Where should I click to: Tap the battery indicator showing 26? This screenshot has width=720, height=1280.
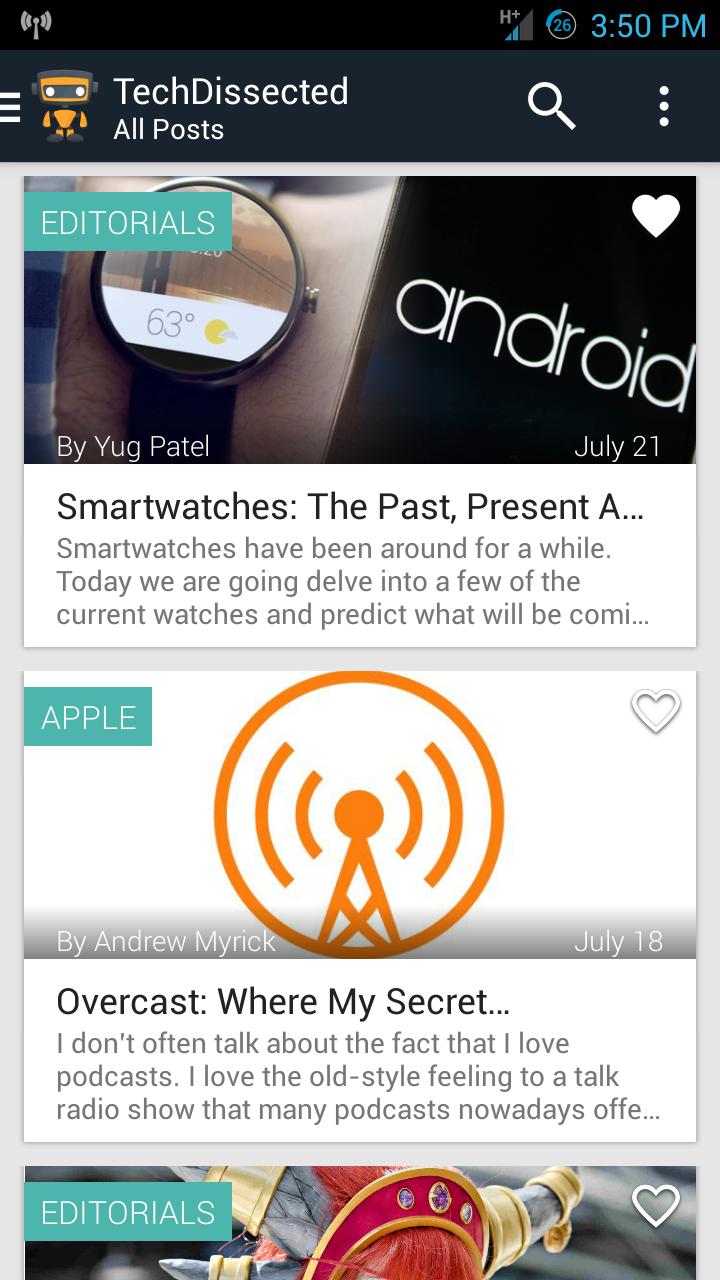[x=560, y=24]
